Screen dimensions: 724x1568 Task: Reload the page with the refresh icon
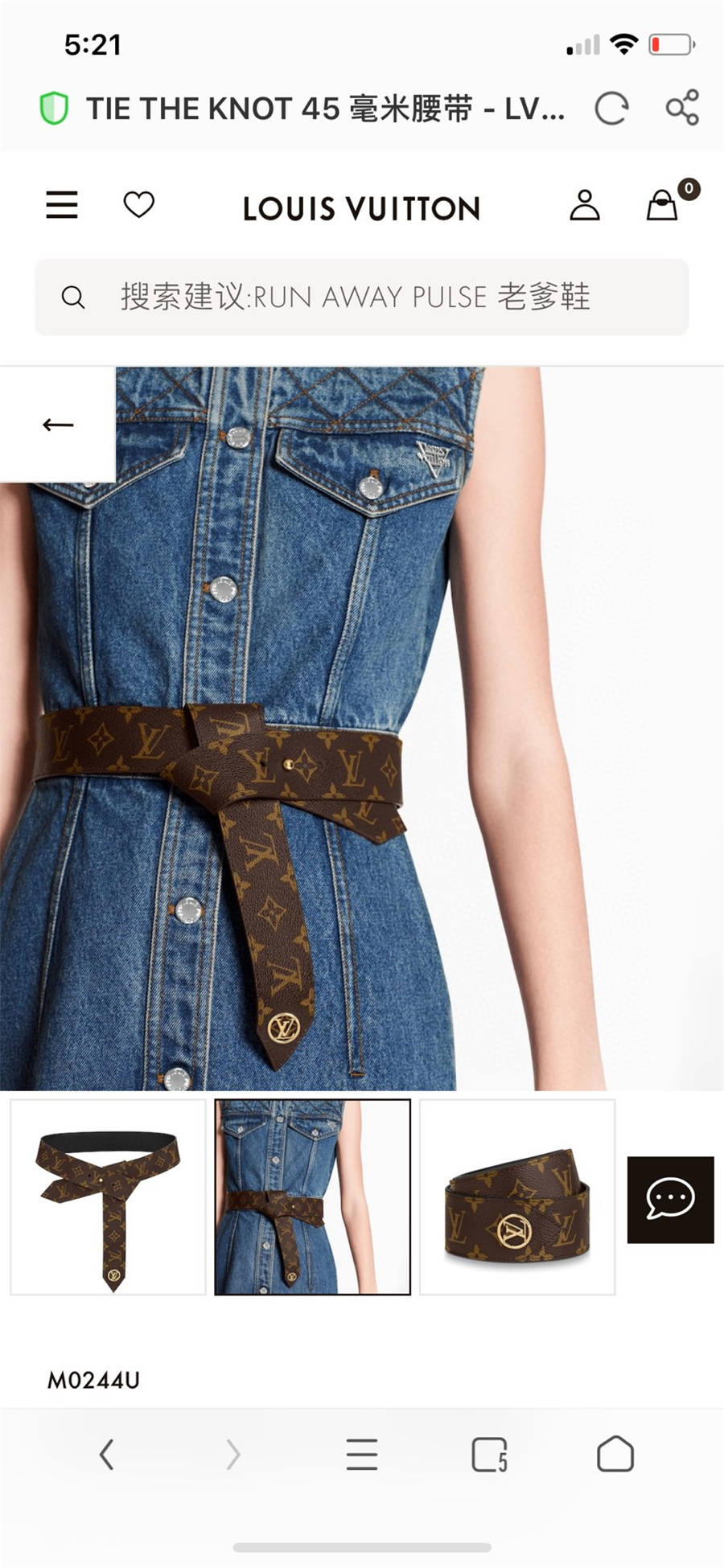pyautogui.click(x=611, y=109)
